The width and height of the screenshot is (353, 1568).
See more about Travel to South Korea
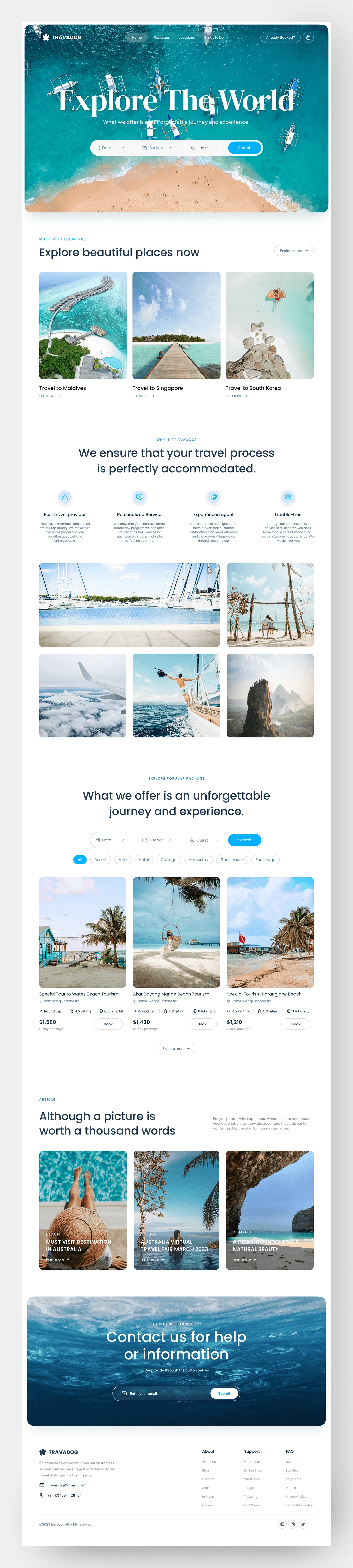(x=236, y=396)
